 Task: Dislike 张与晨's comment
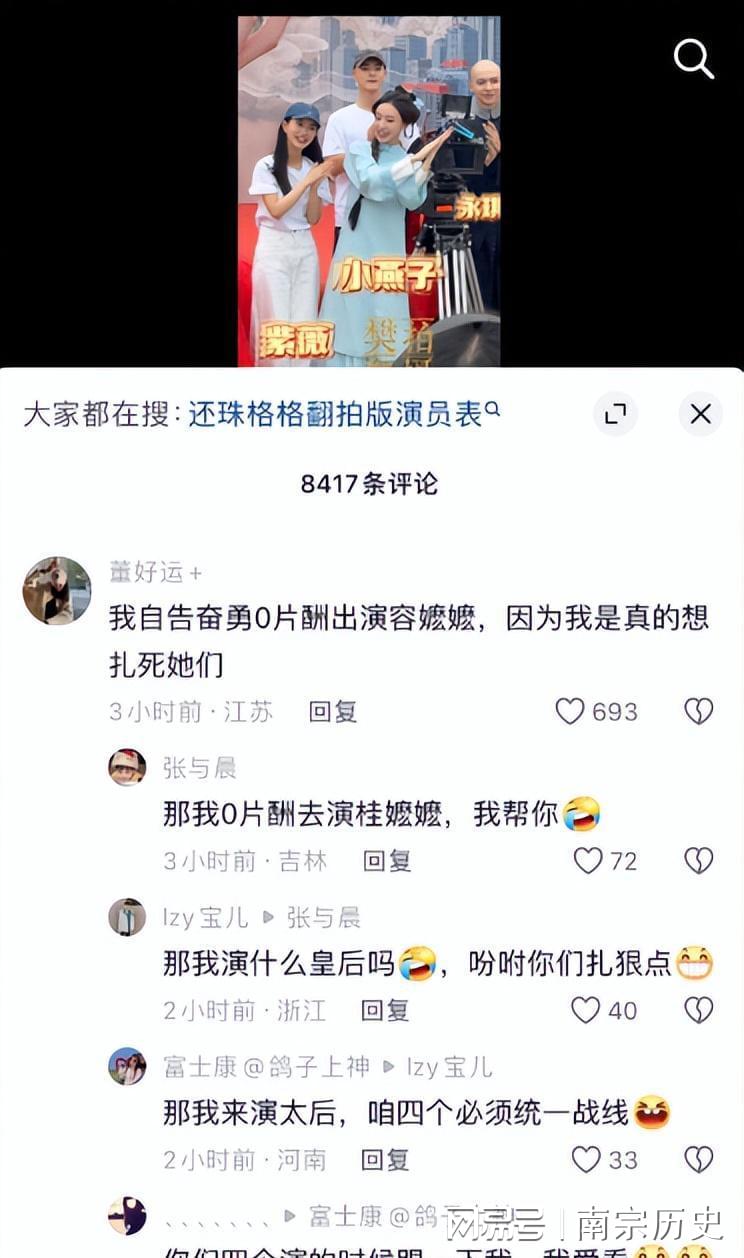pos(698,861)
